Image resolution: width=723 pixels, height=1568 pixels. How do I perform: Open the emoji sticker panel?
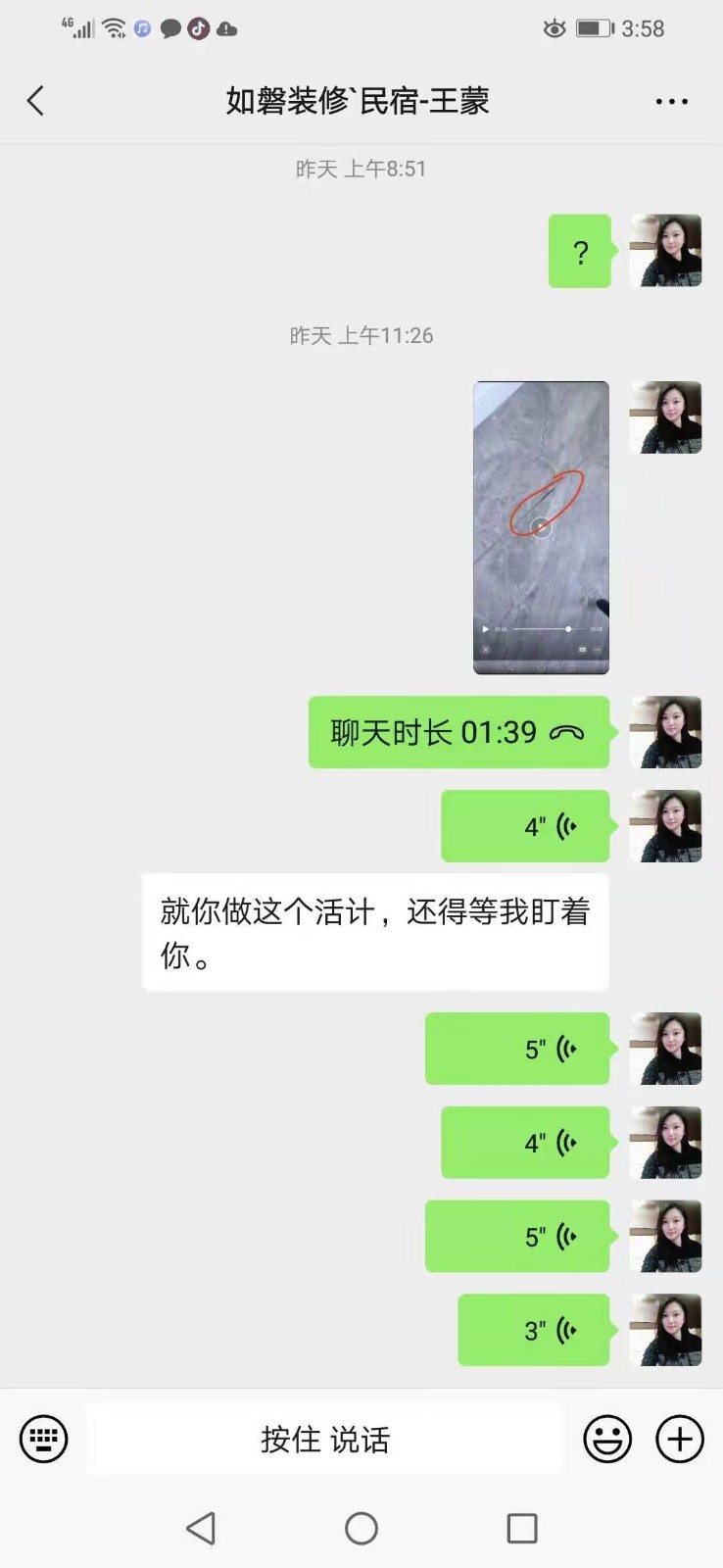(607, 1439)
